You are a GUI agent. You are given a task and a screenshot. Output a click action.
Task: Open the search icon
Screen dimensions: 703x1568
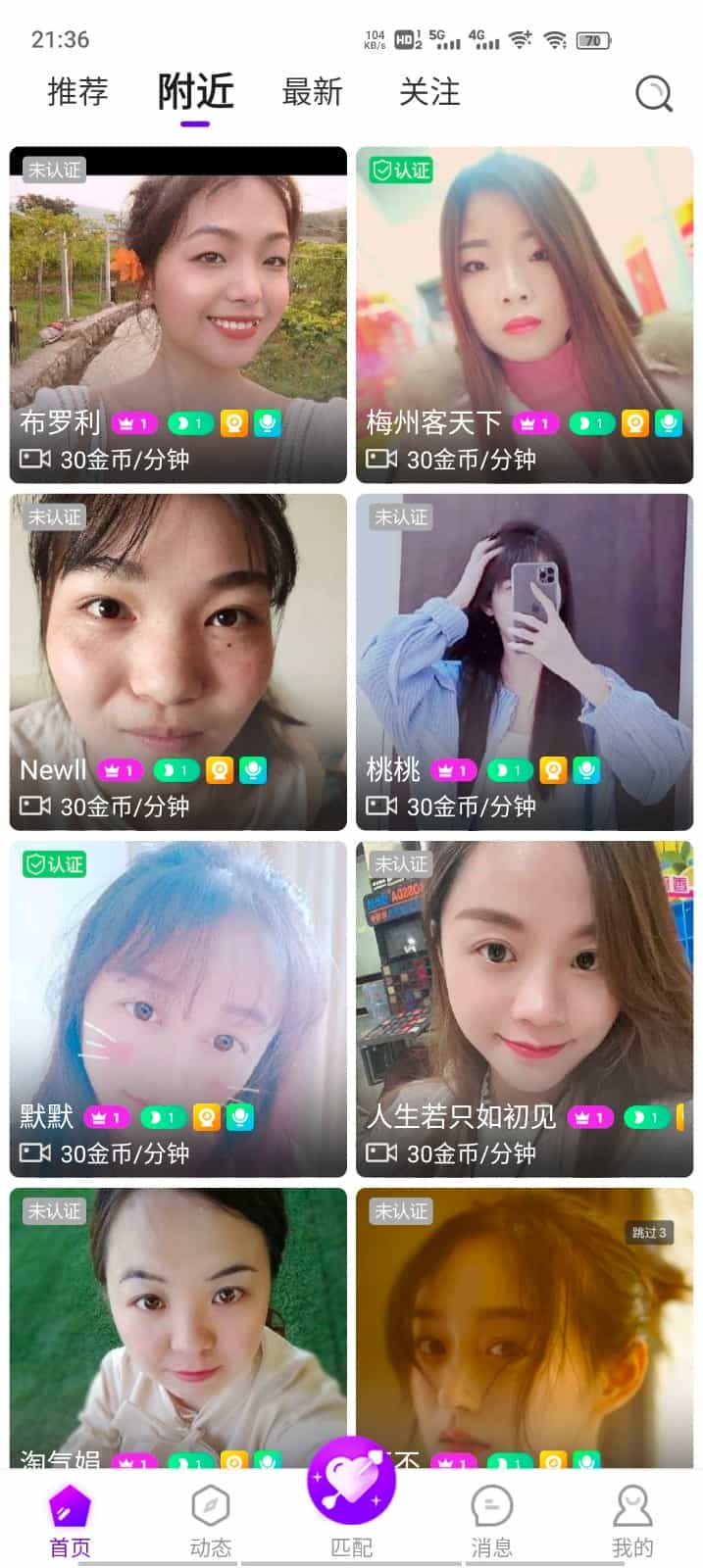coord(654,94)
